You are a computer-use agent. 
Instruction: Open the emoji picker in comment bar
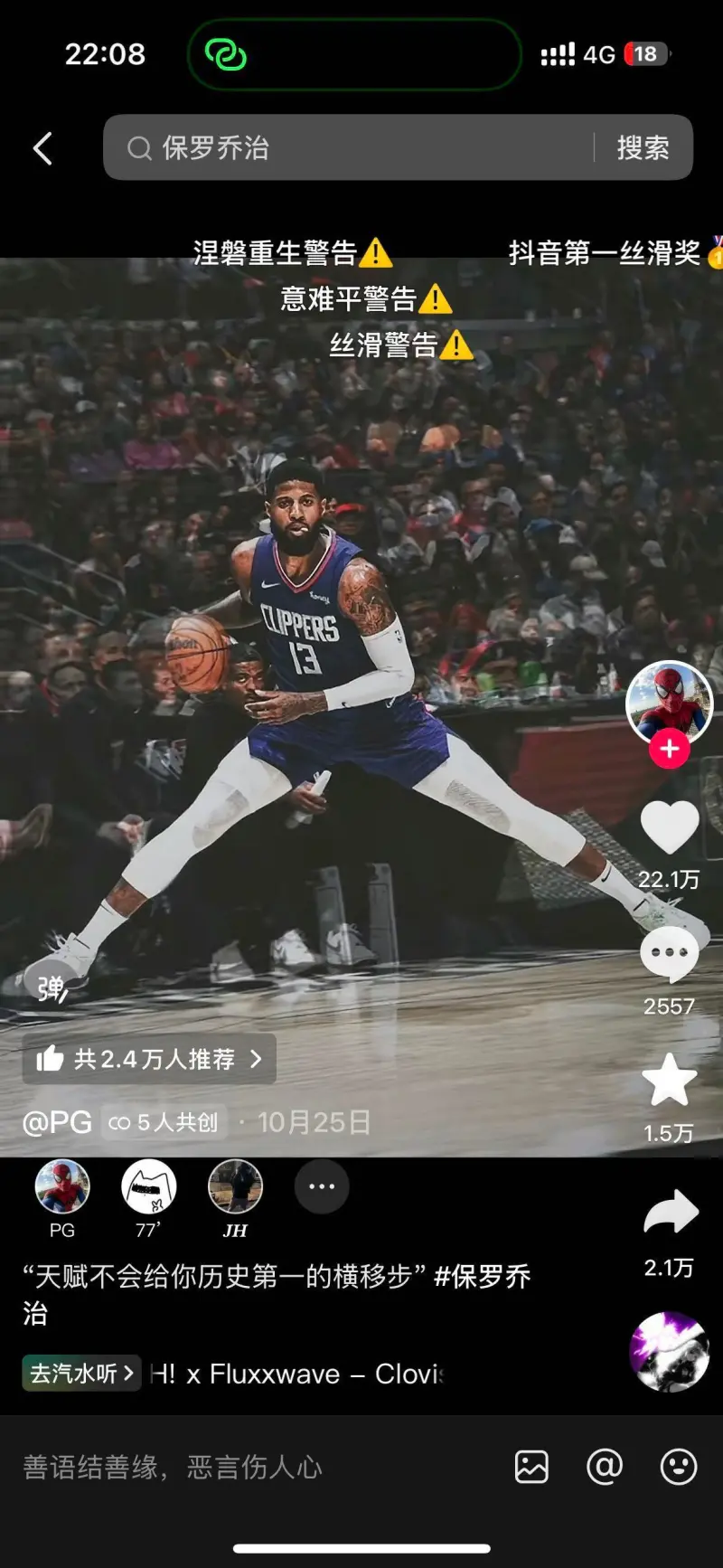pos(678,1467)
